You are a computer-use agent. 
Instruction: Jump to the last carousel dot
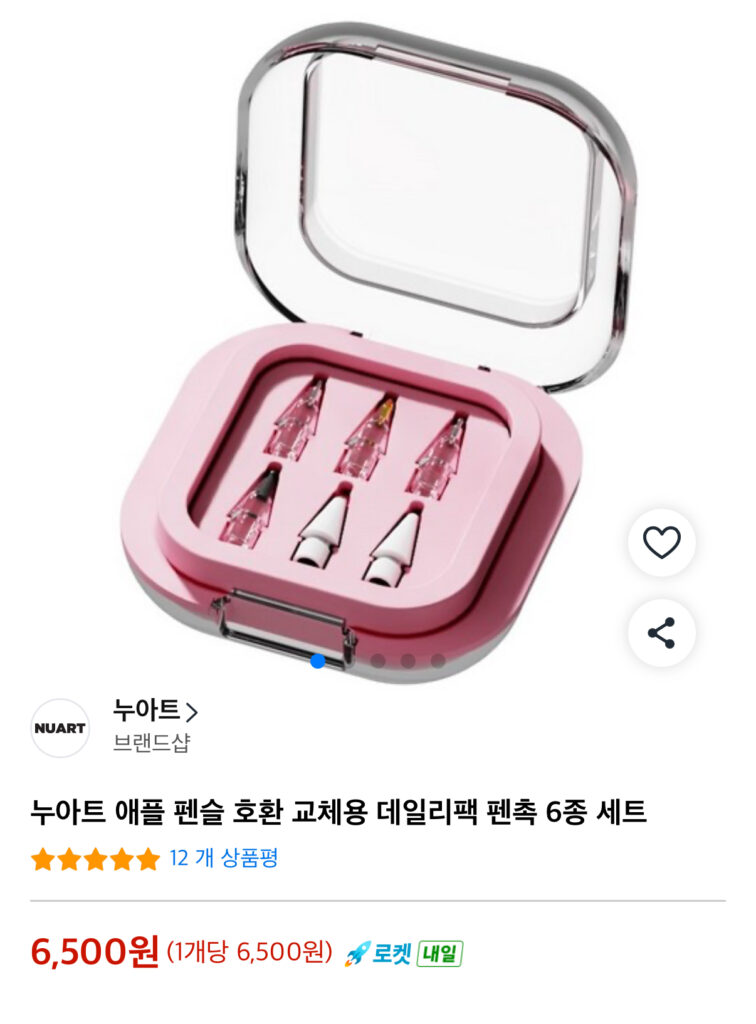click(435, 660)
